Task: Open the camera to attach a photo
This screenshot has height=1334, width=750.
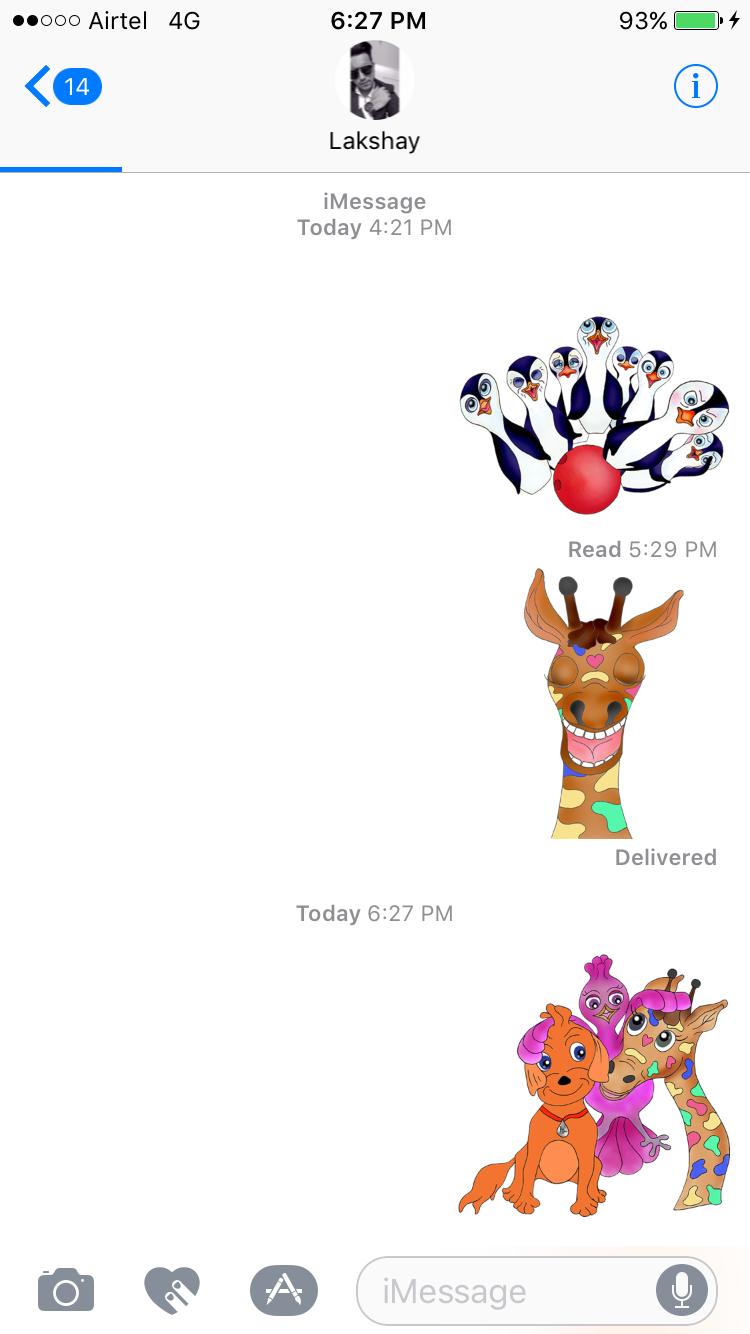Action: pyautogui.click(x=66, y=1291)
